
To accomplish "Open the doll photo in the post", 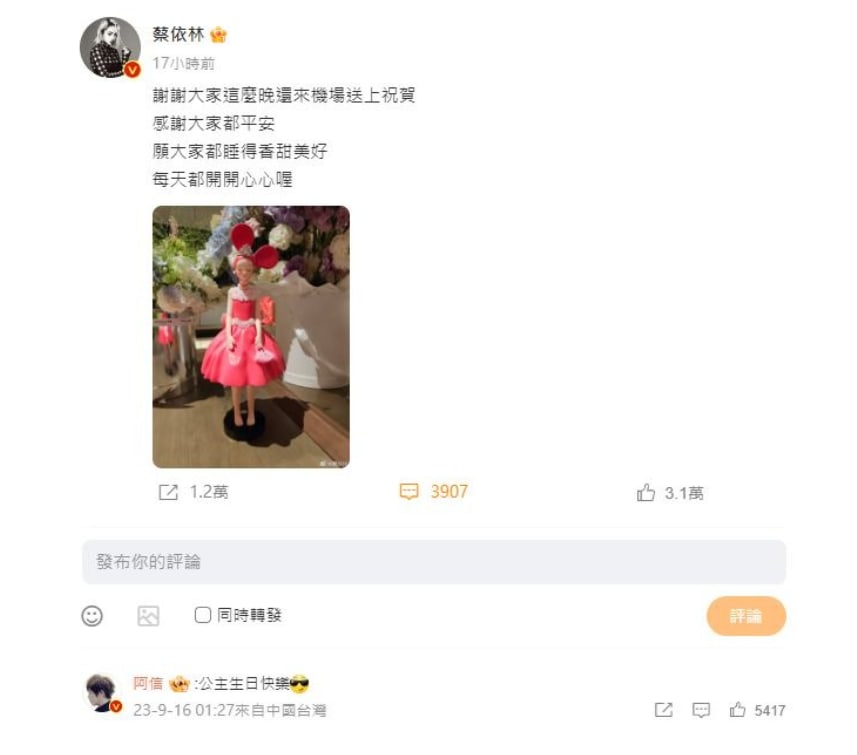I will (x=251, y=337).
